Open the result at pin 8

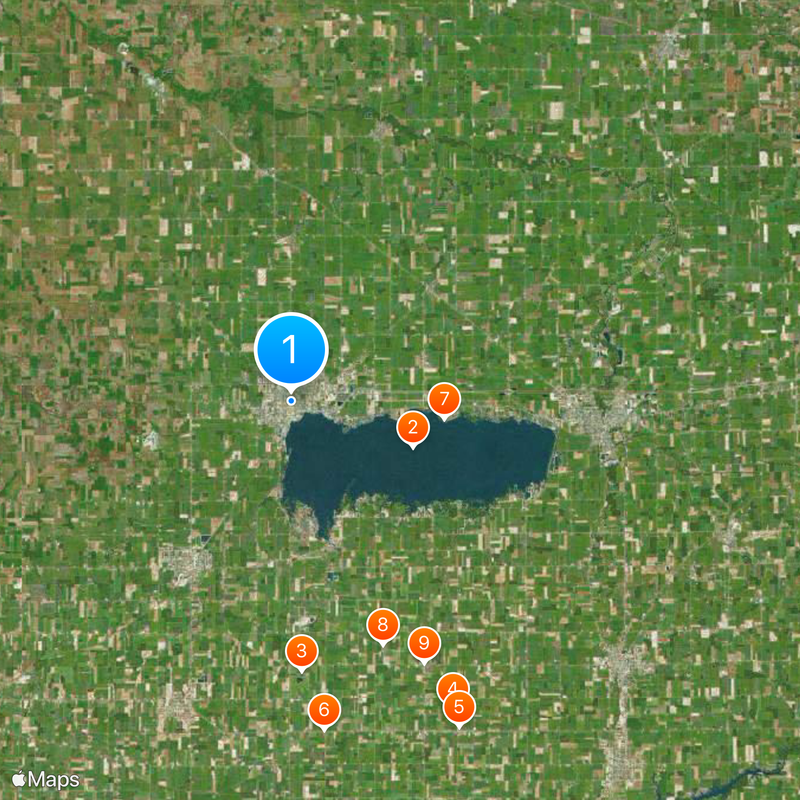pos(382,626)
